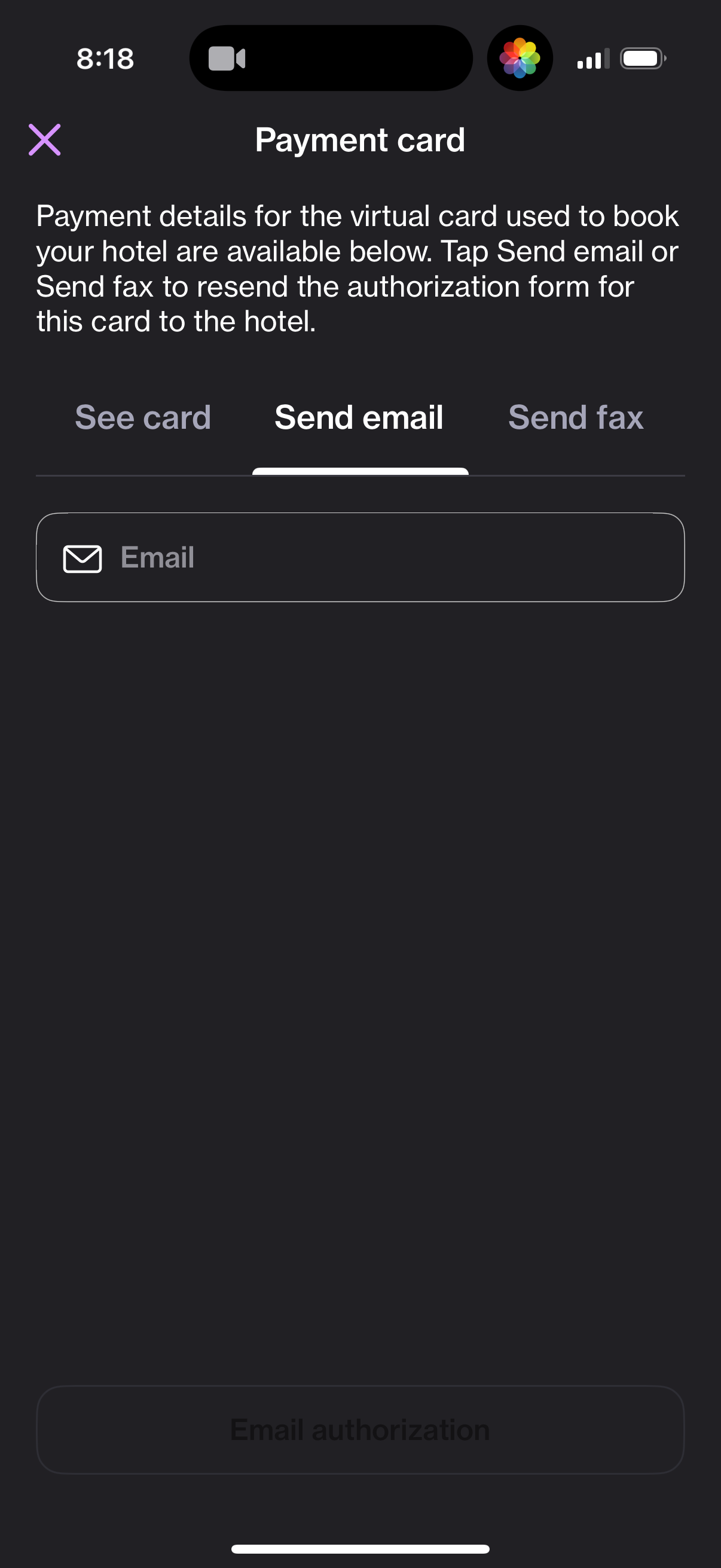Tap the purple X close icon

point(44,139)
